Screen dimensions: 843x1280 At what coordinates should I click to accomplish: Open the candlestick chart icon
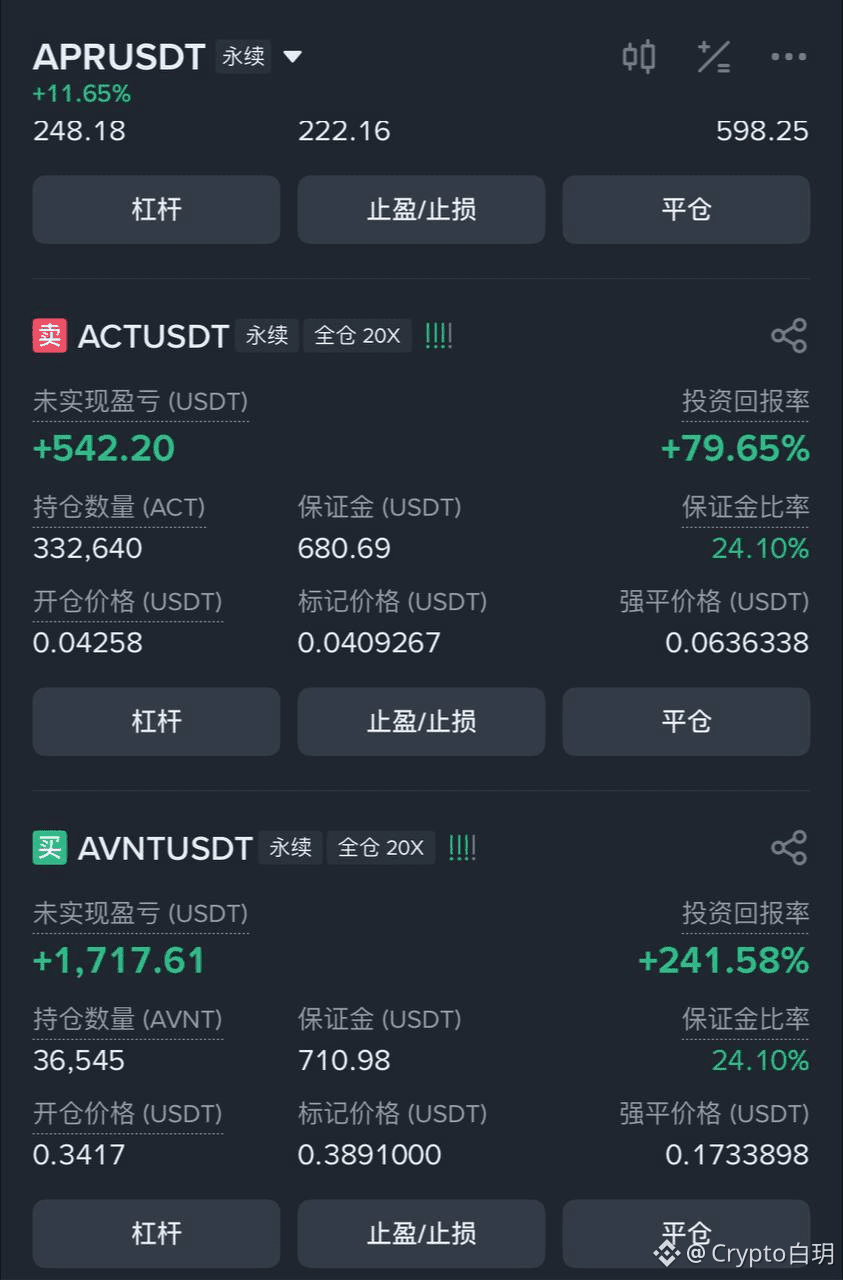click(639, 57)
